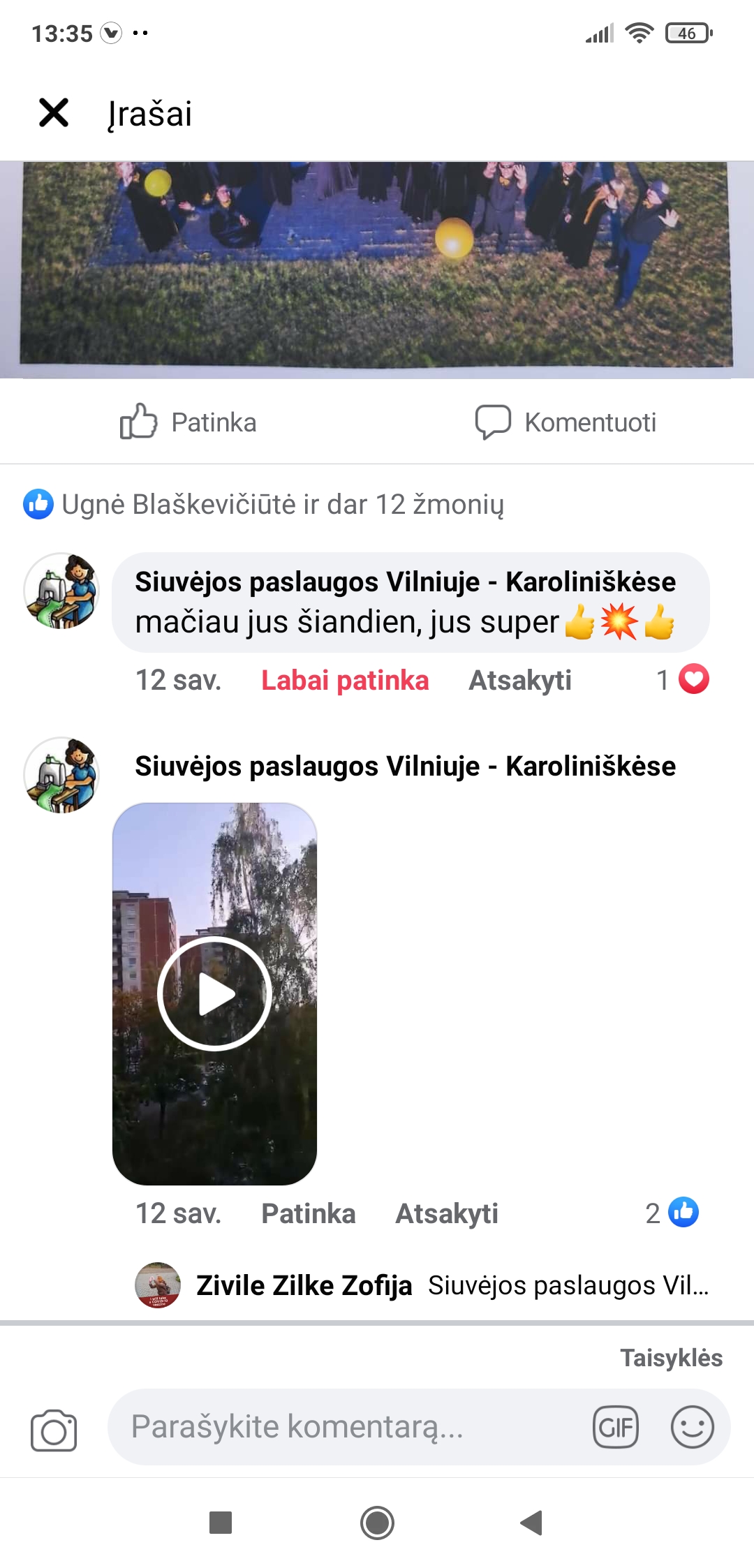Toggle Labai patinka on first comment

(x=345, y=680)
